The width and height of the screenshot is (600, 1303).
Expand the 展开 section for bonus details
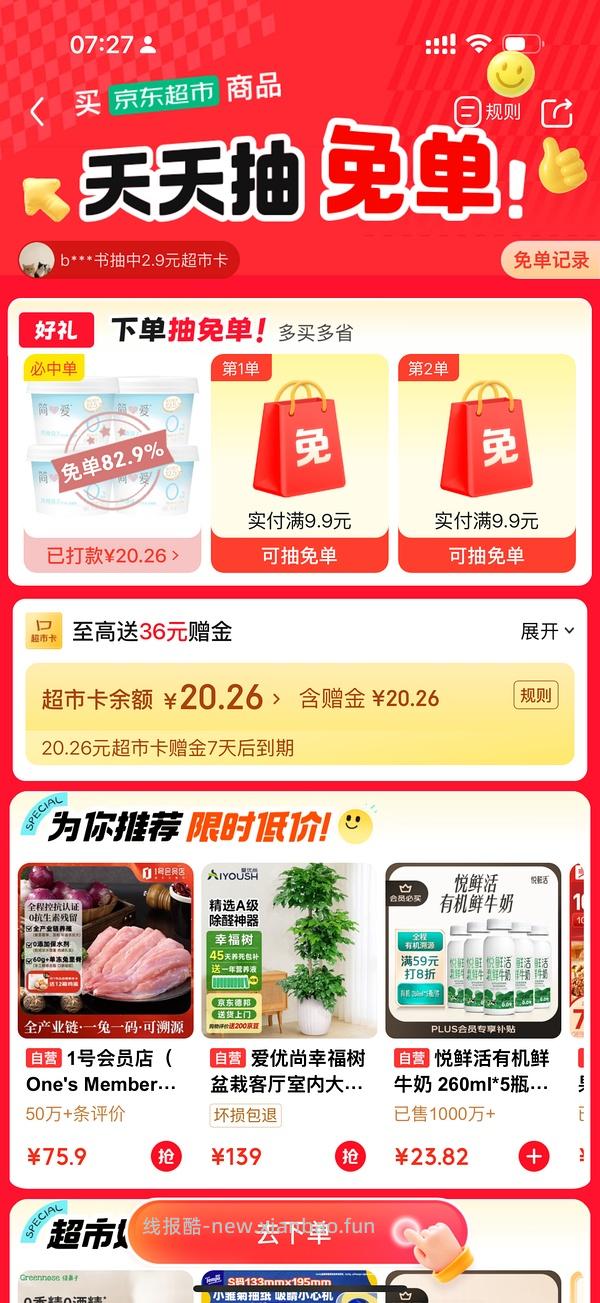[547, 631]
